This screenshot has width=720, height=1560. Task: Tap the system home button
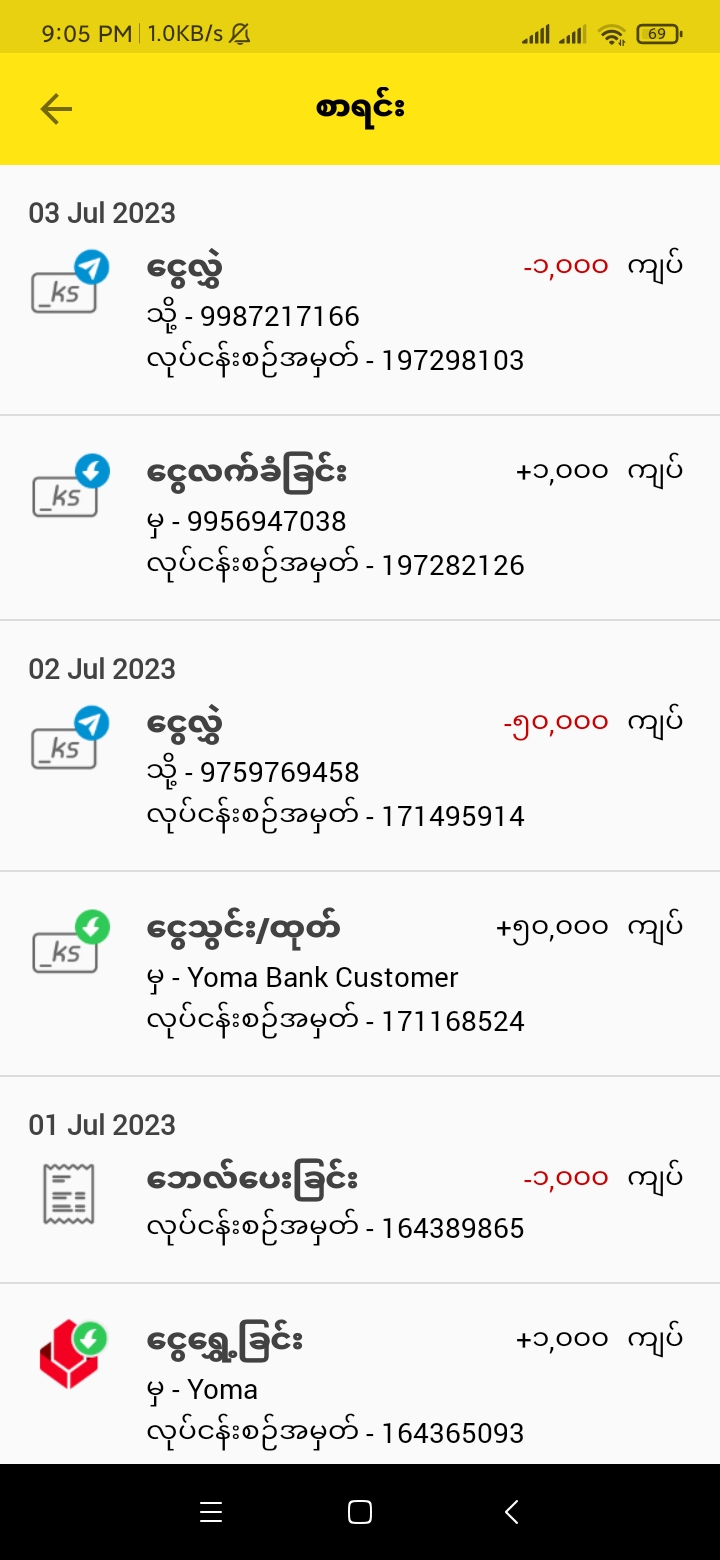coord(360,1512)
